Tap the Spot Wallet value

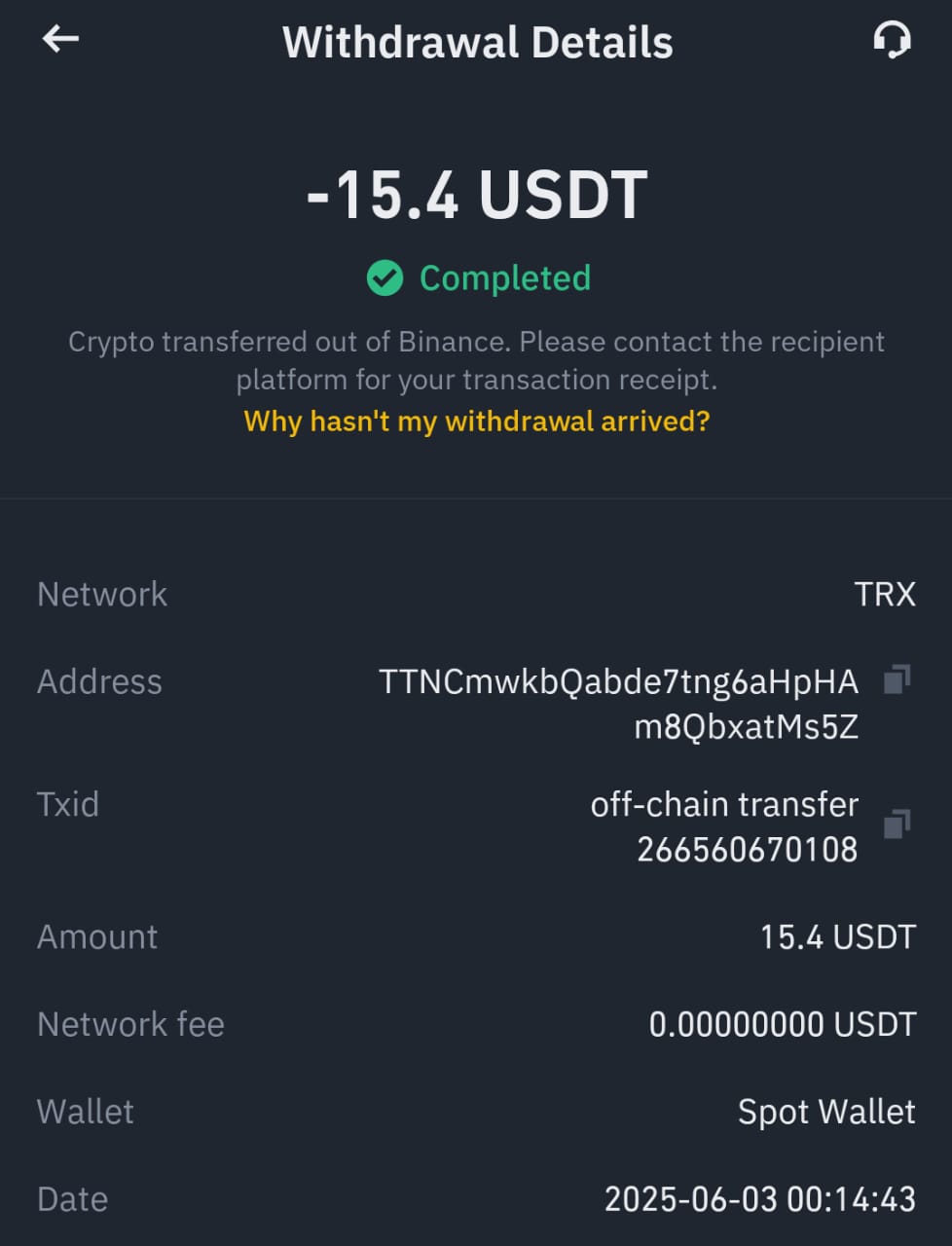click(827, 1111)
